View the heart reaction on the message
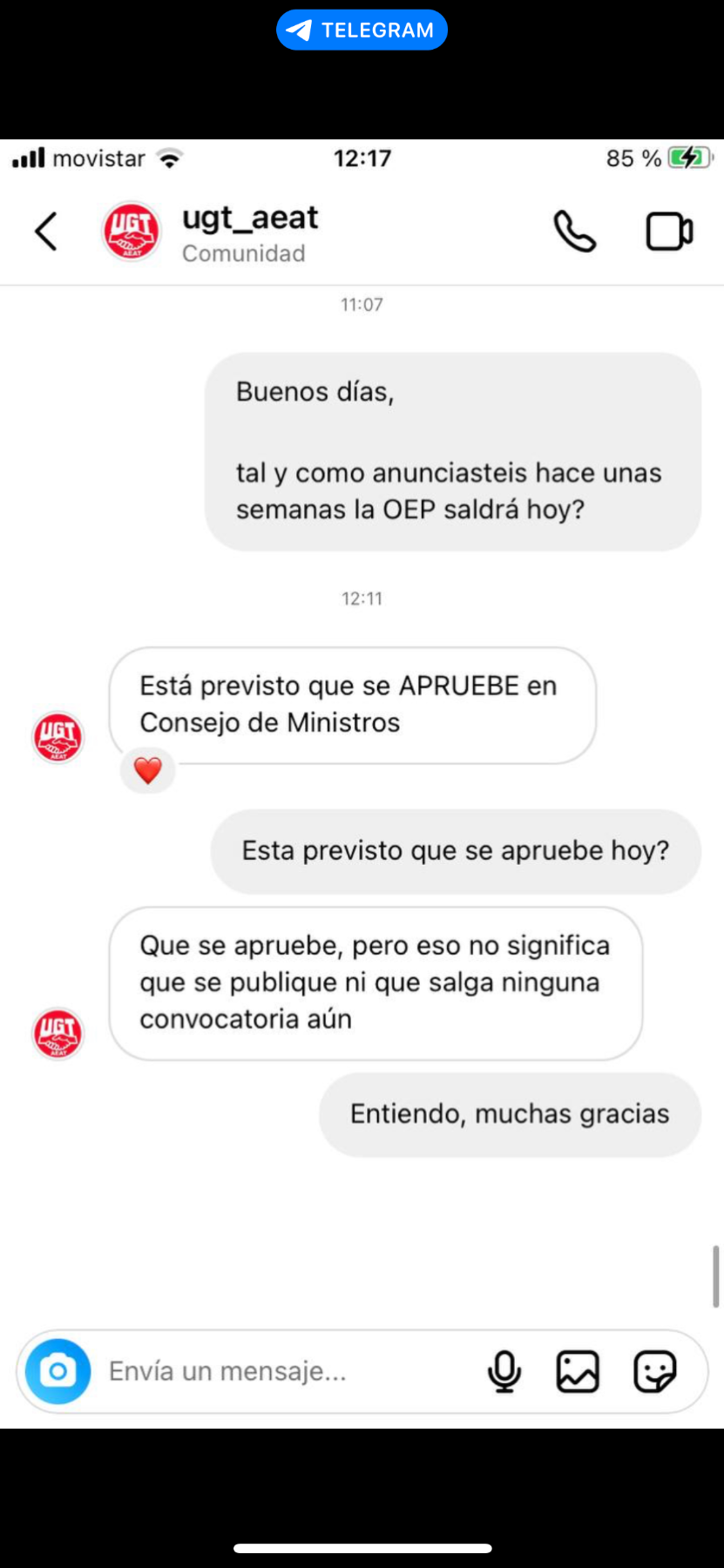Image resolution: width=724 pixels, height=1568 pixels. 147,770
